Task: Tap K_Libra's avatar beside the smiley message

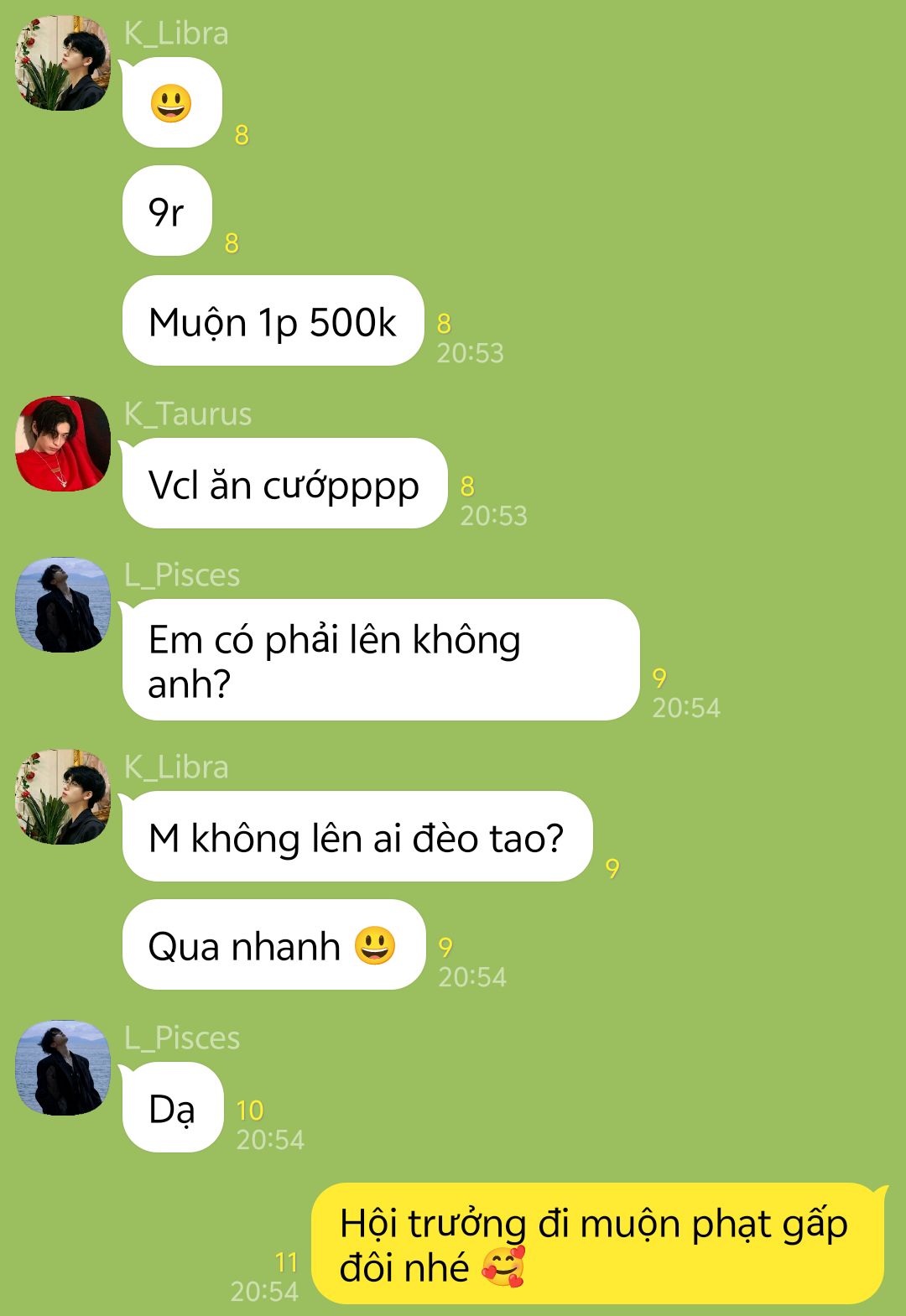Action: click(63, 63)
